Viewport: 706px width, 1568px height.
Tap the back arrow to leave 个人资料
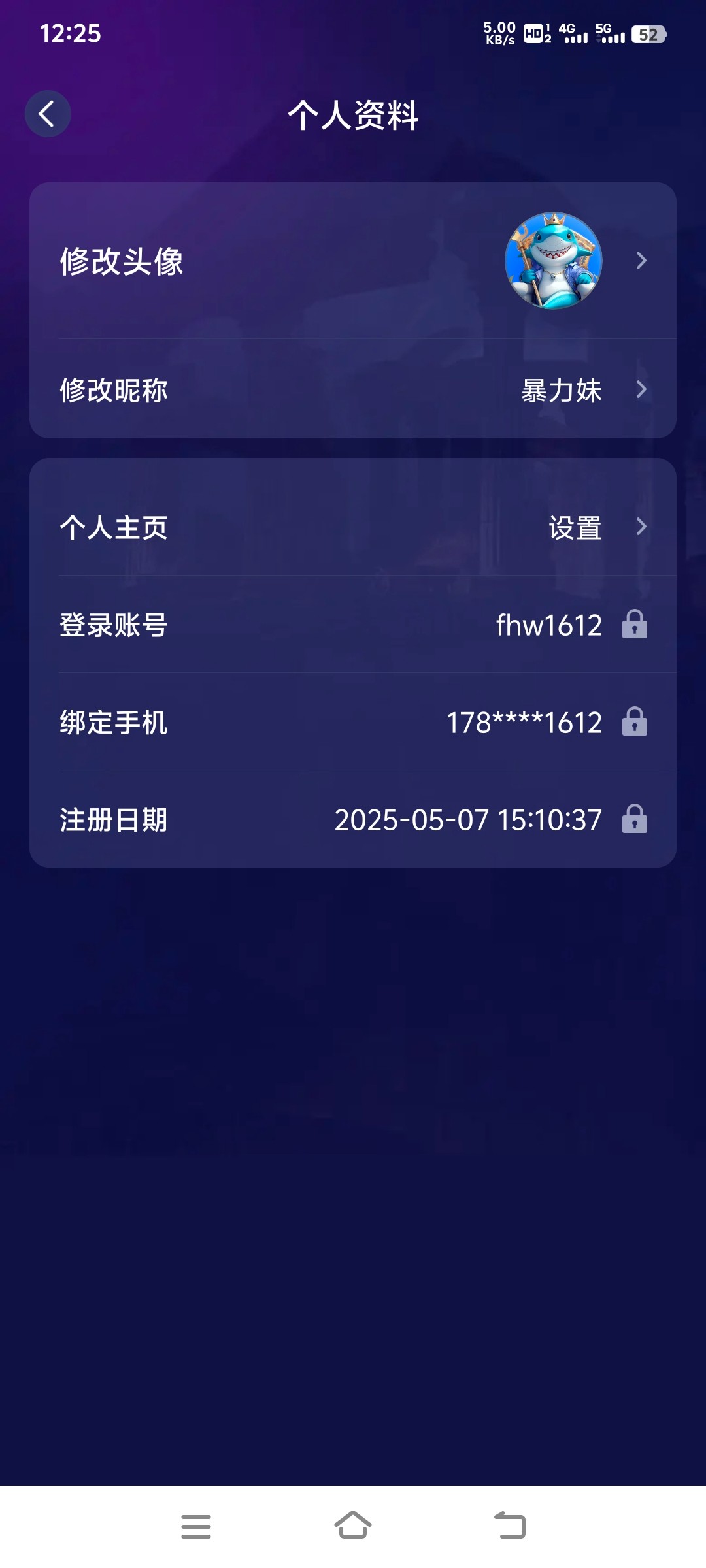coord(47,113)
